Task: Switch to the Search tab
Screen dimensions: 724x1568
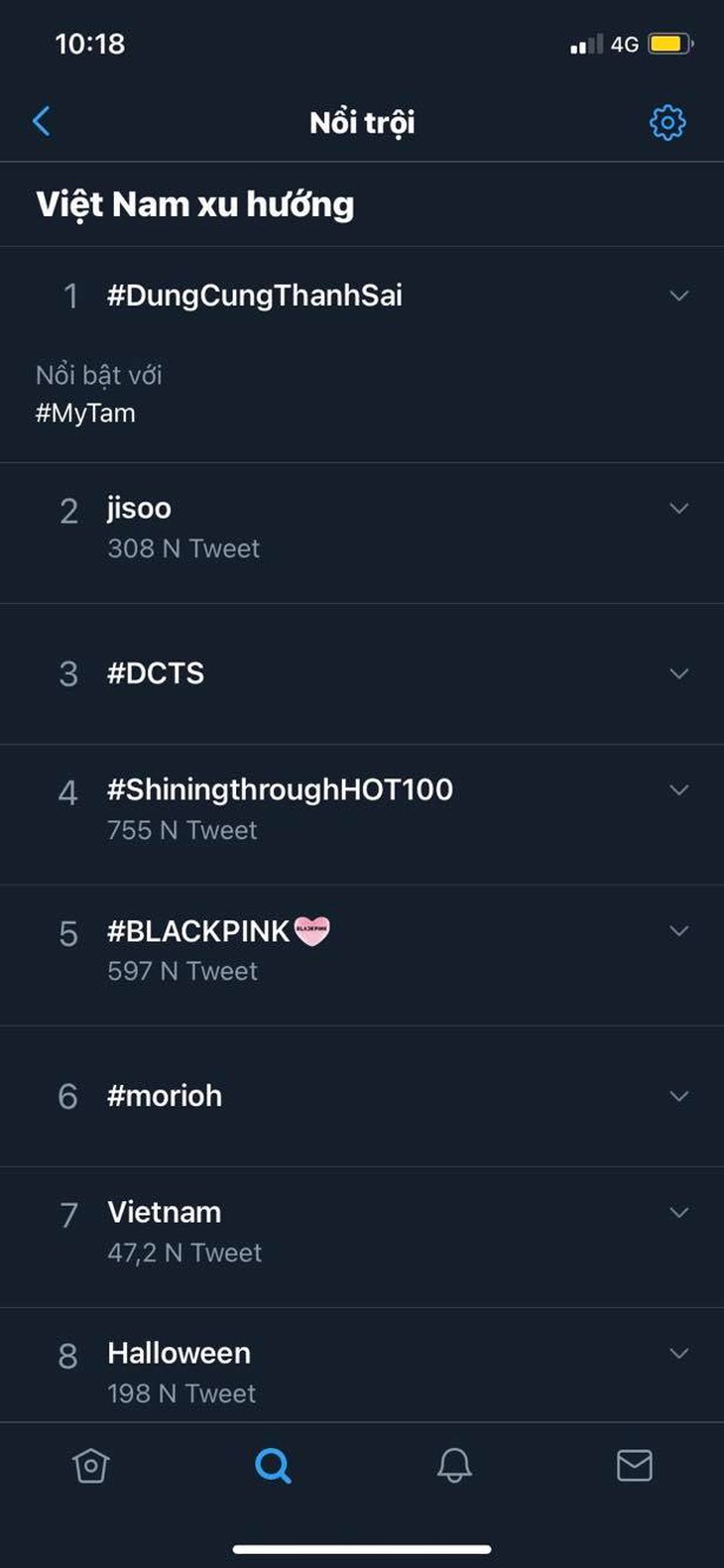Action: pyautogui.click(x=273, y=1465)
